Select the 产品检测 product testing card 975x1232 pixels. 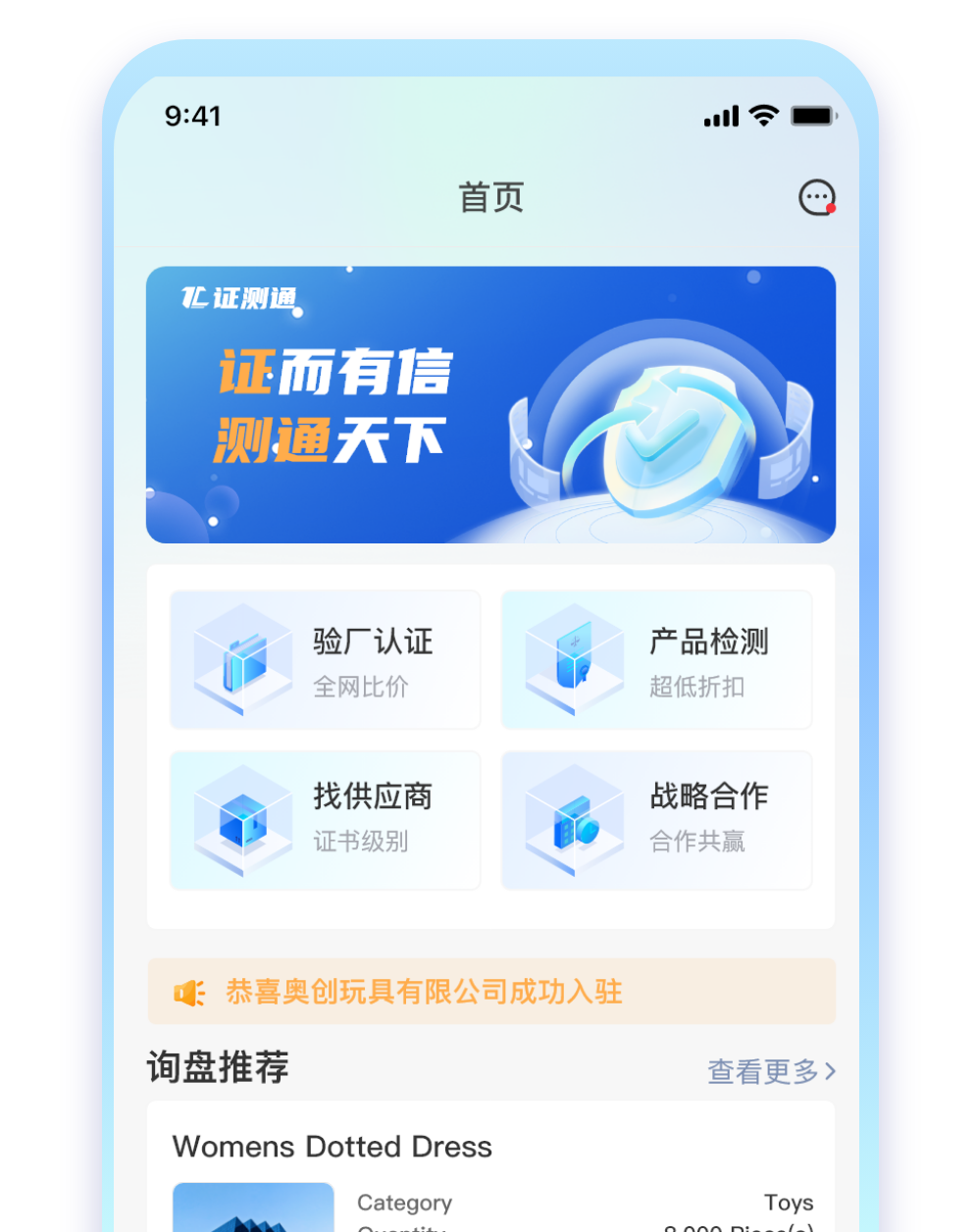[x=656, y=660]
